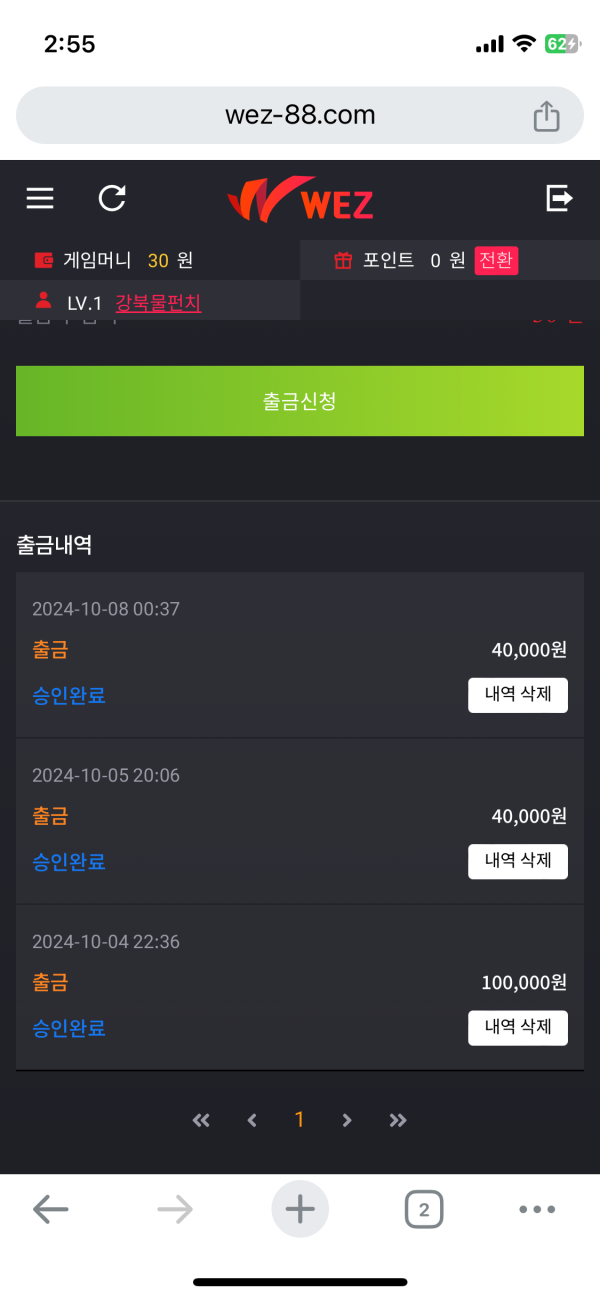Open the 강북물펀치 profile link
This screenshot has width=600, height=1299.
click(158, 302)
